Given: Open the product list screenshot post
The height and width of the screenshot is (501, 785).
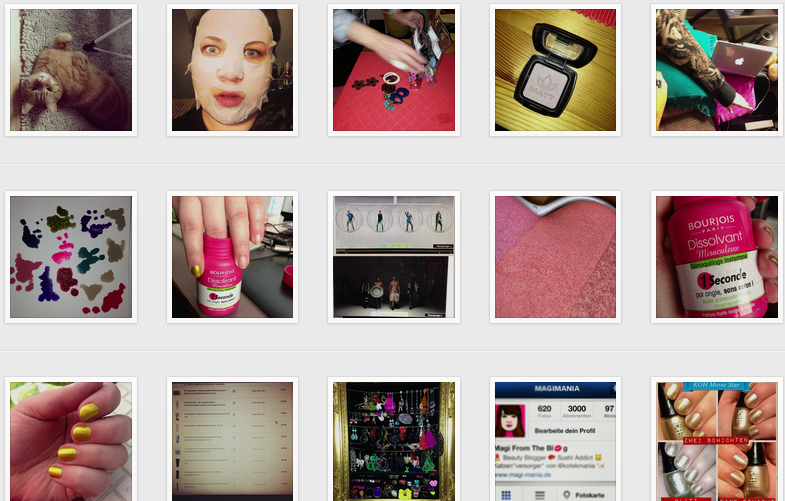Looking at the screenshot, I should 232,440.
